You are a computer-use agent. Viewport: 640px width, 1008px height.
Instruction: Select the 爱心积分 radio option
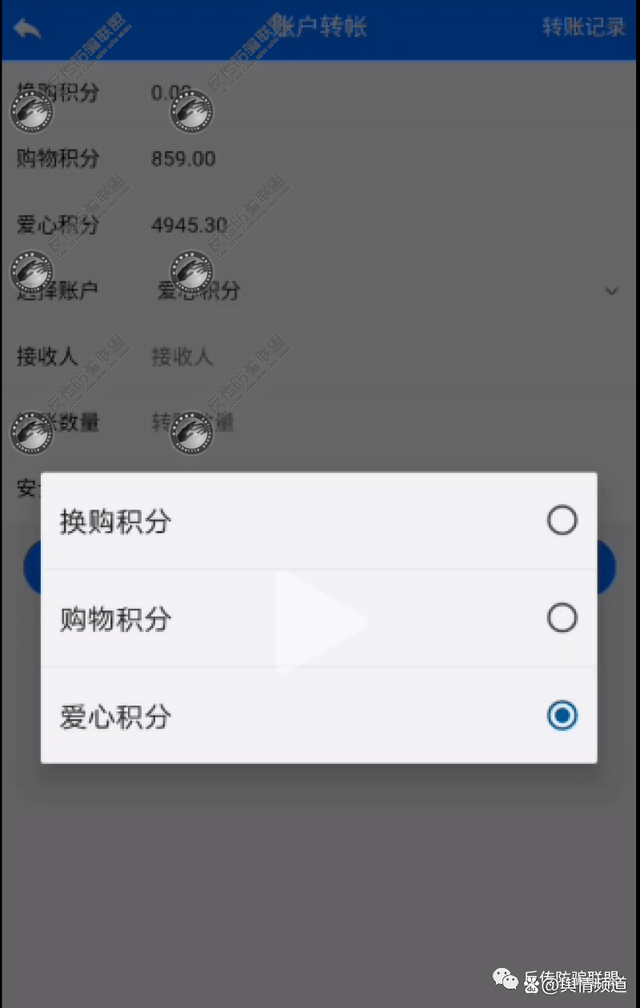[562, 716]
